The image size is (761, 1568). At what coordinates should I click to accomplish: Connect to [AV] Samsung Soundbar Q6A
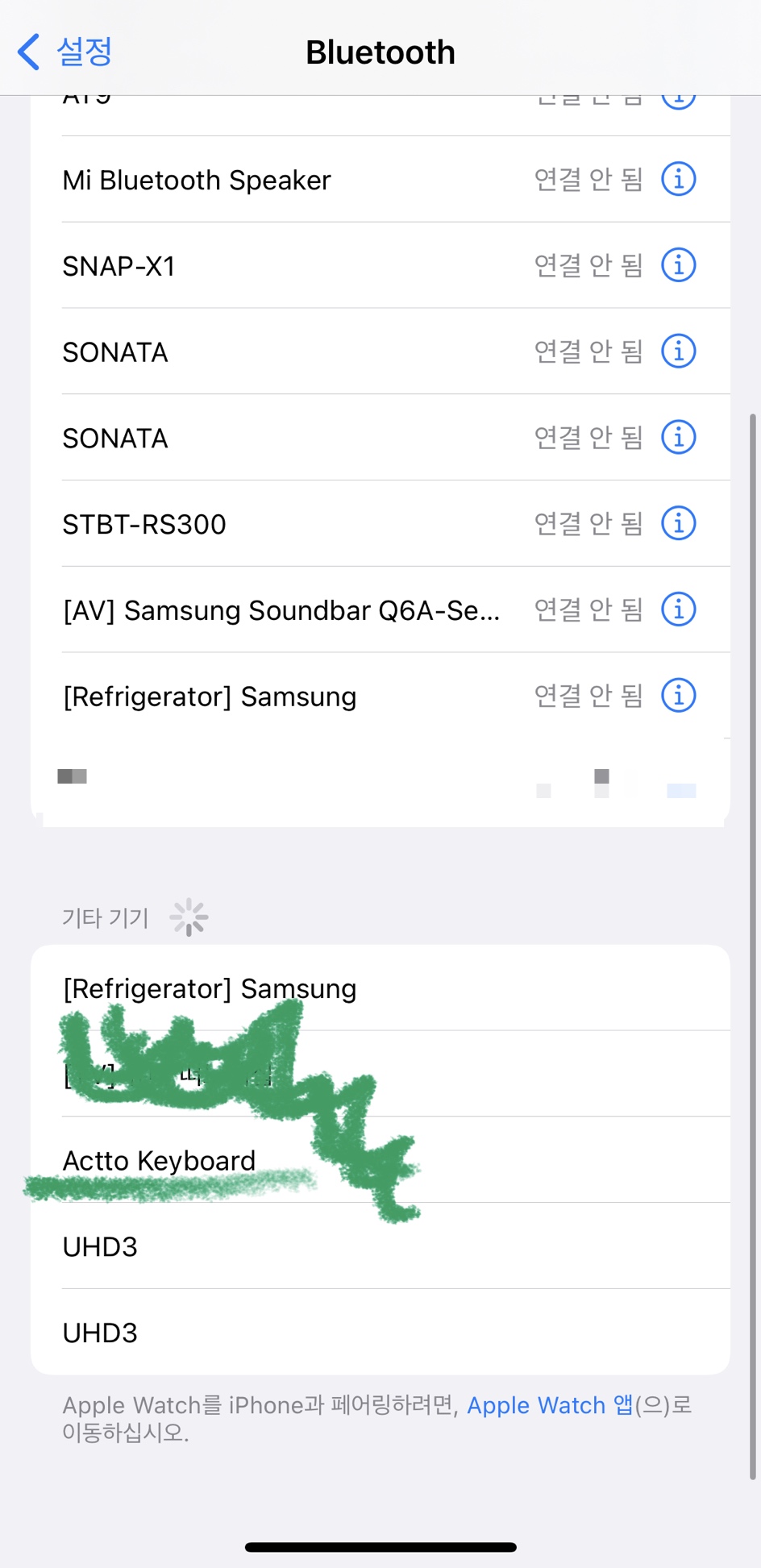pos(380,609)
